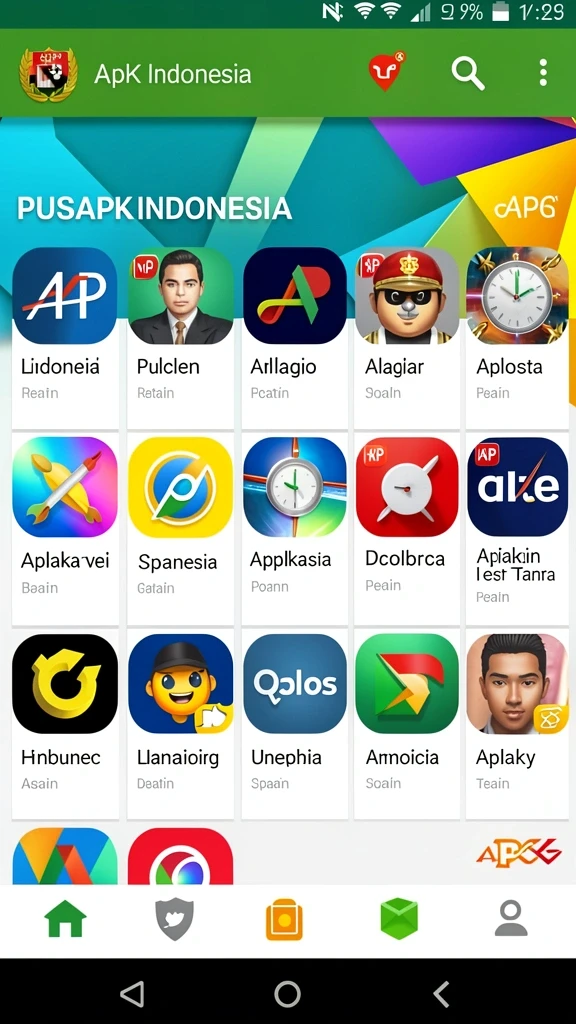Tap the red heart icon in the app bar
This screenshot has height=1024, width=576.
387,71
